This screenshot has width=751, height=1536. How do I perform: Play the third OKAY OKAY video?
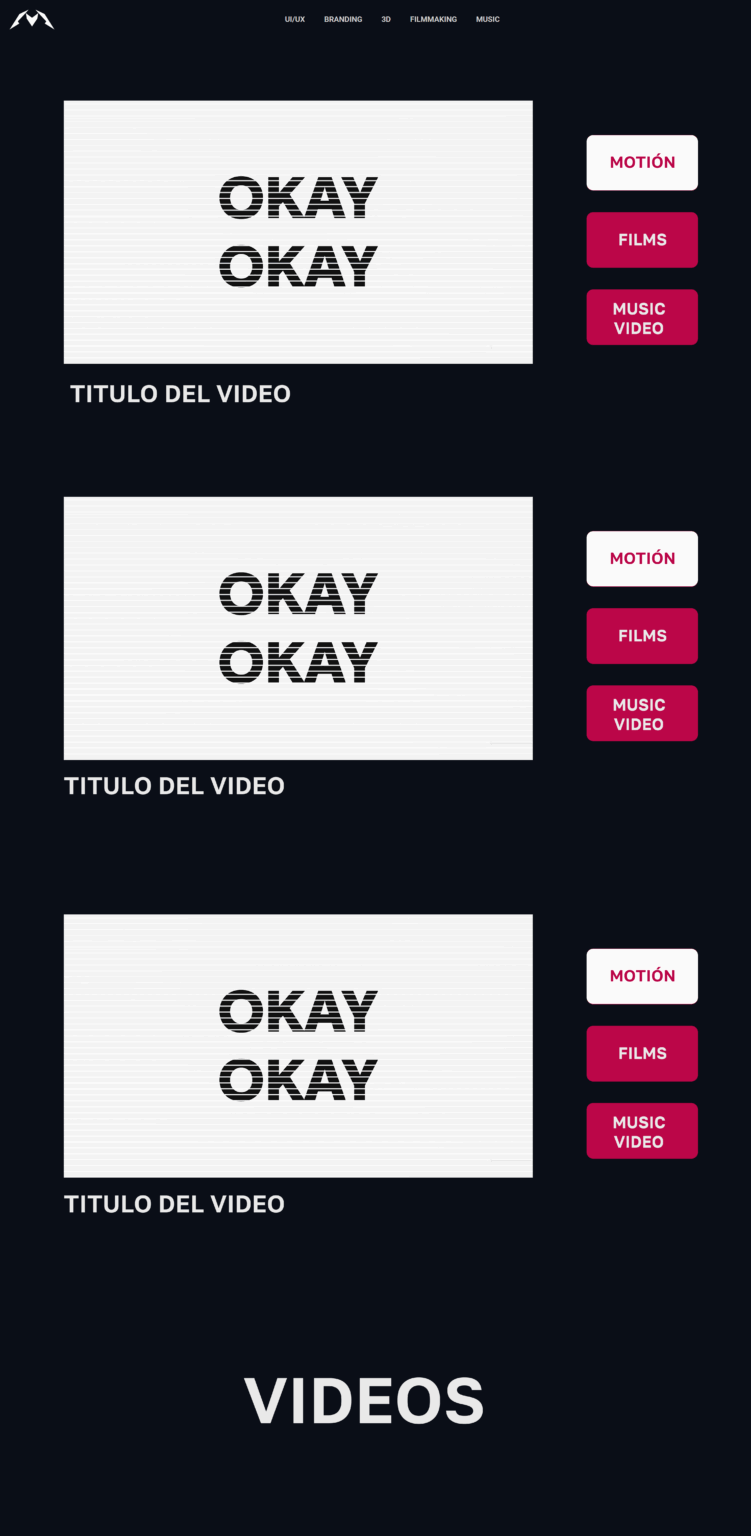(298, 1046)
